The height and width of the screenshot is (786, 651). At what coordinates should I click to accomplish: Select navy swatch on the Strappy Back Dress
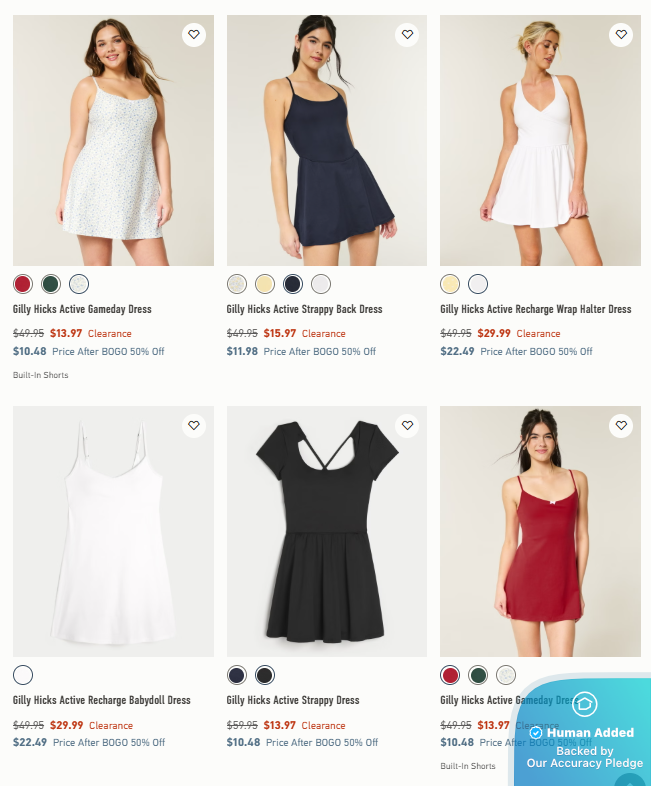(x=293, y=283)
